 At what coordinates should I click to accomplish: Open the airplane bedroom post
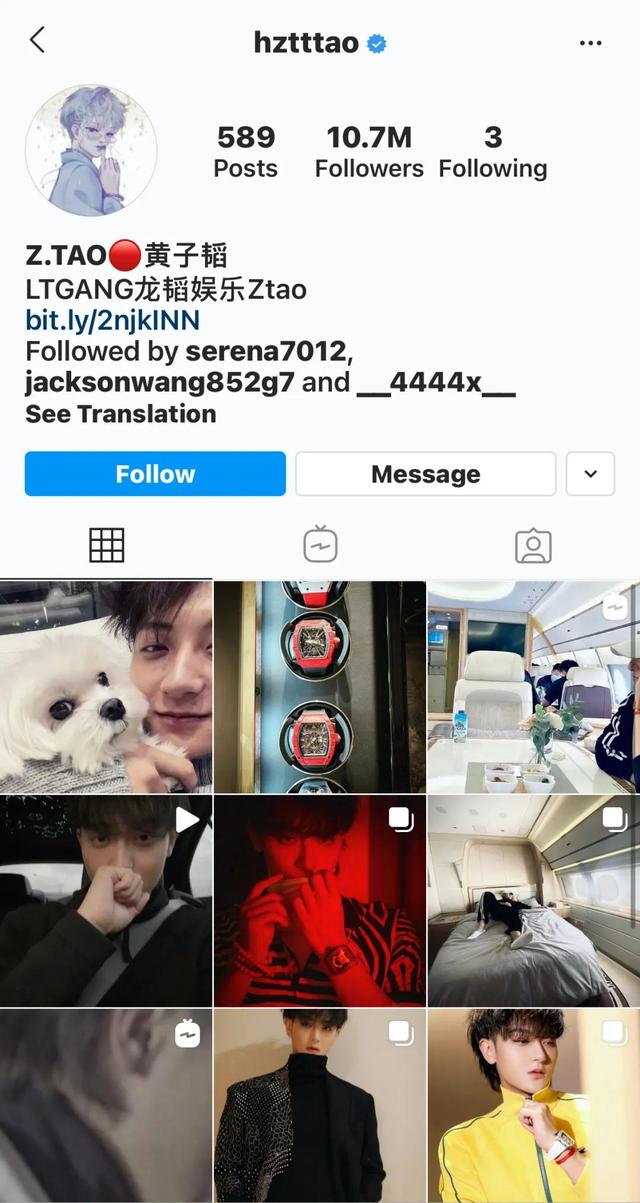coord(533,900)
